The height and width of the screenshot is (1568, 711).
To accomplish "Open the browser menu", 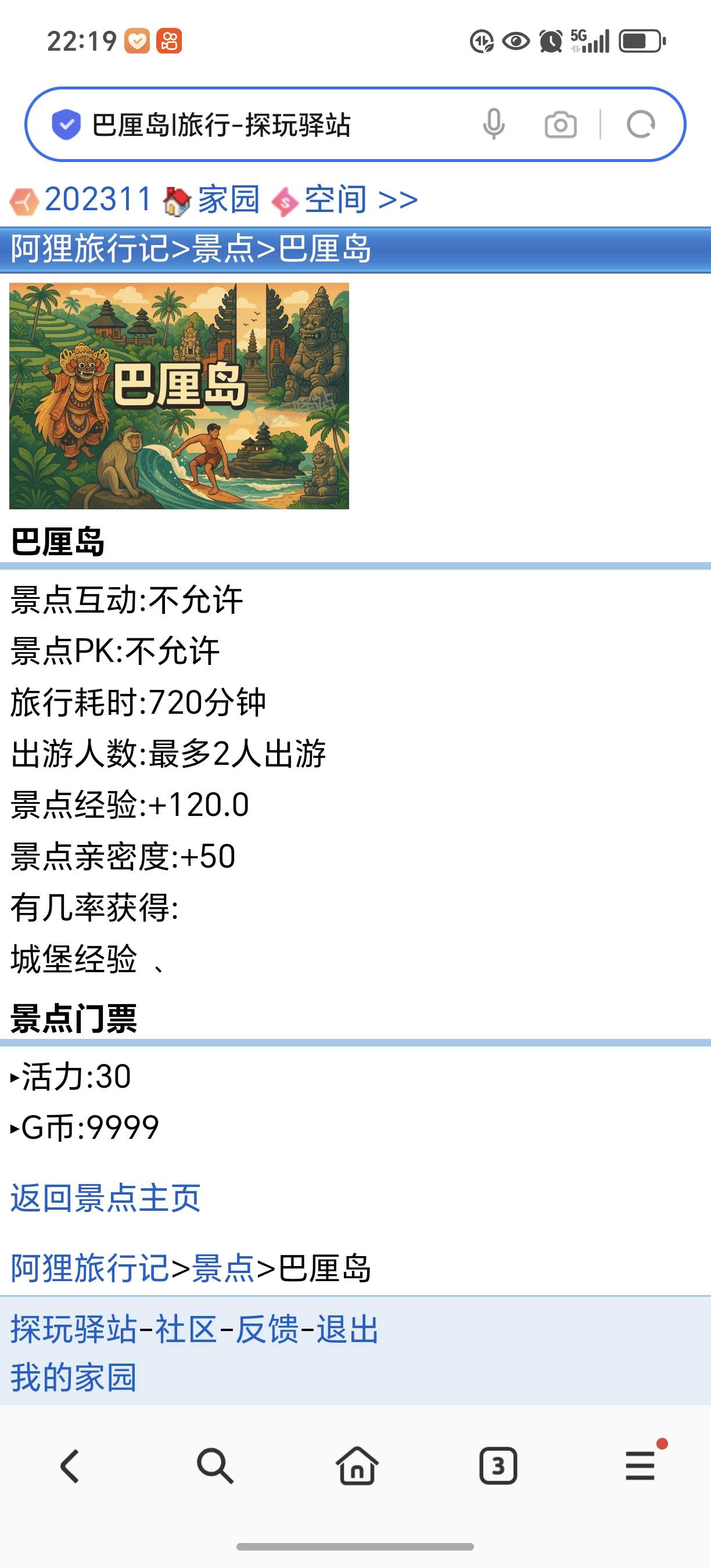I will coord(640,1466).
